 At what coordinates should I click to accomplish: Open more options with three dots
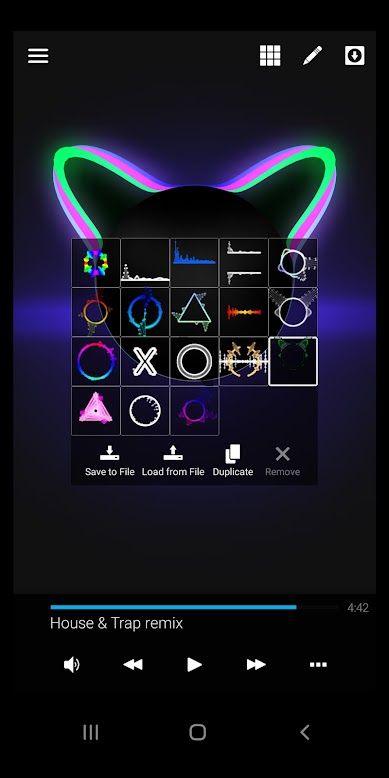(318, 665)
